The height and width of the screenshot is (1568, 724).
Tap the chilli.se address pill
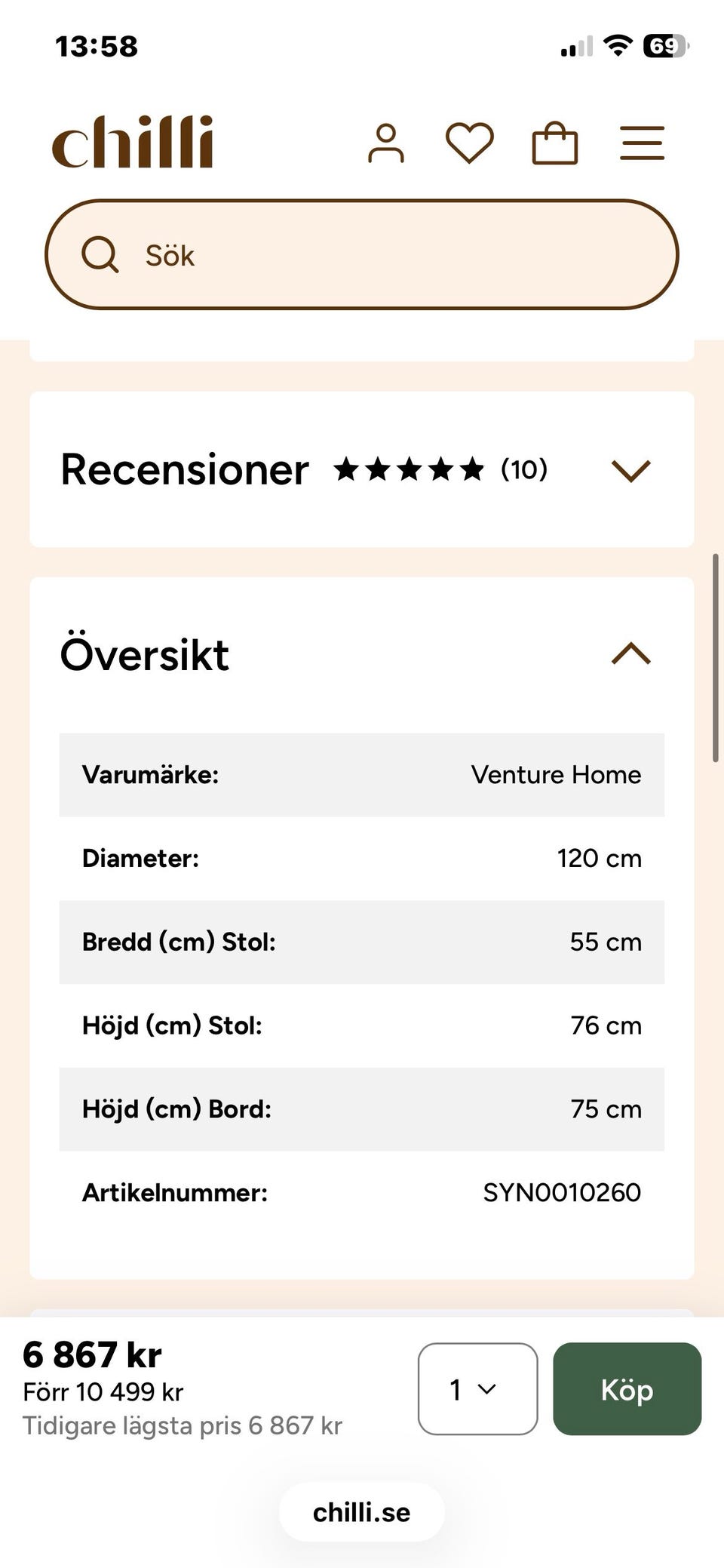coord(362,1512)
